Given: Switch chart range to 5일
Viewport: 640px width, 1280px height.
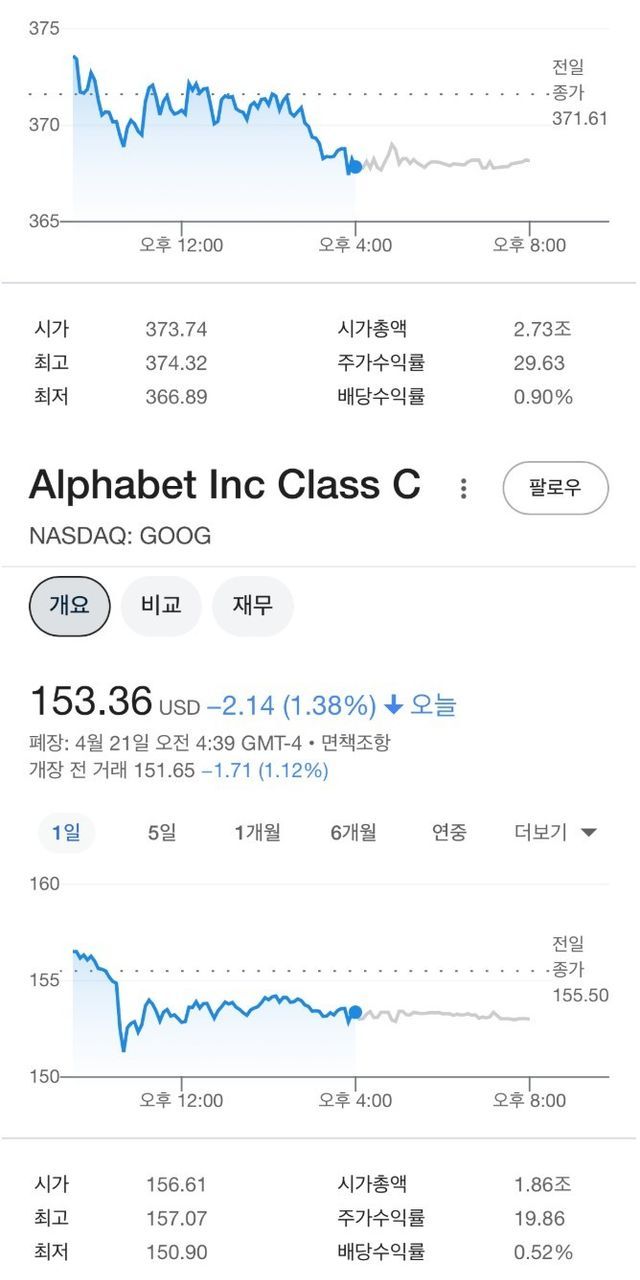Looking at the screenshot, I should pyautogui.click(x=162, y=832).
